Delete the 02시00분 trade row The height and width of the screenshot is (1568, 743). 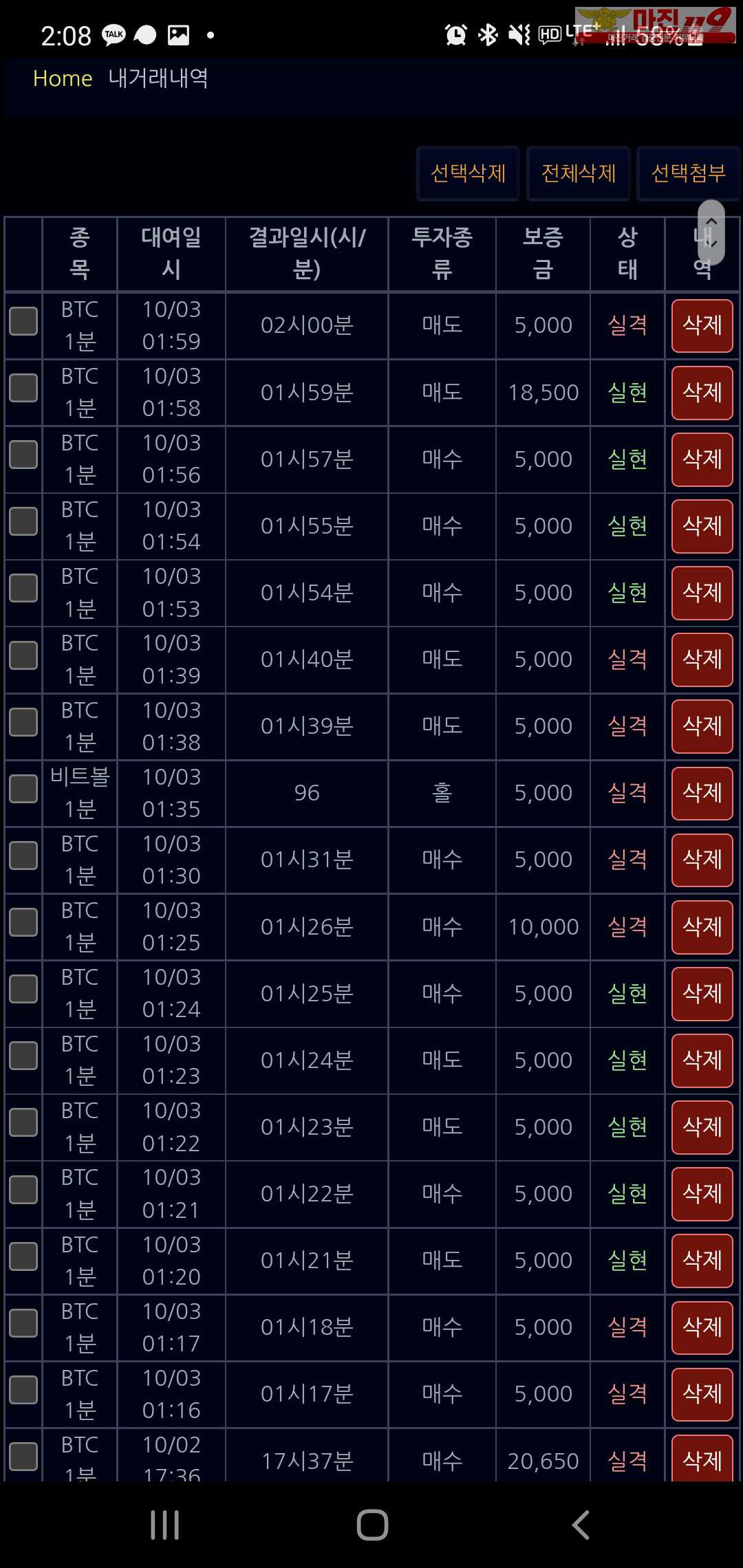(702, 326)
